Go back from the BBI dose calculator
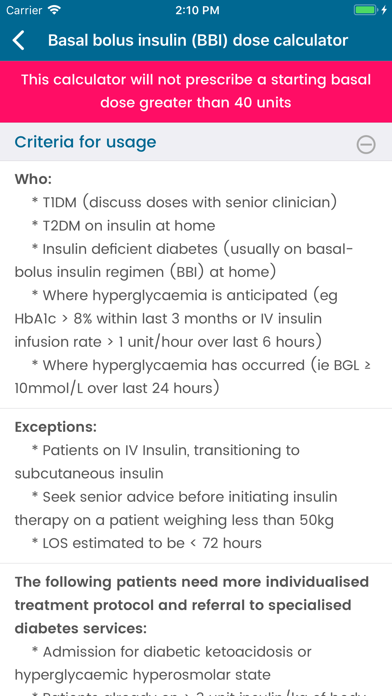This screenshot has height=696, width=392. [19, 40]
